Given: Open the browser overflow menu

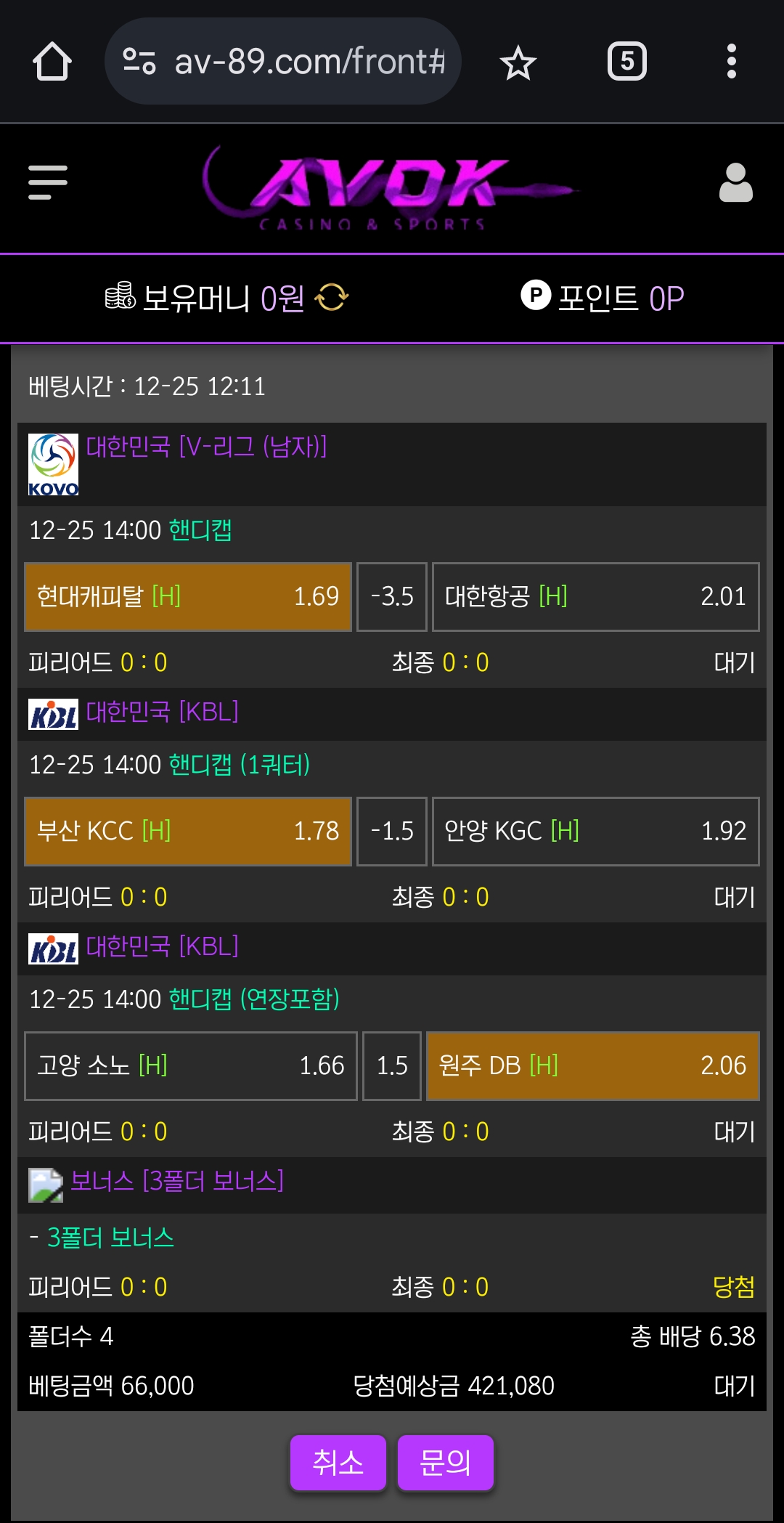Looking at the screenshot, I should coord(731,62).
